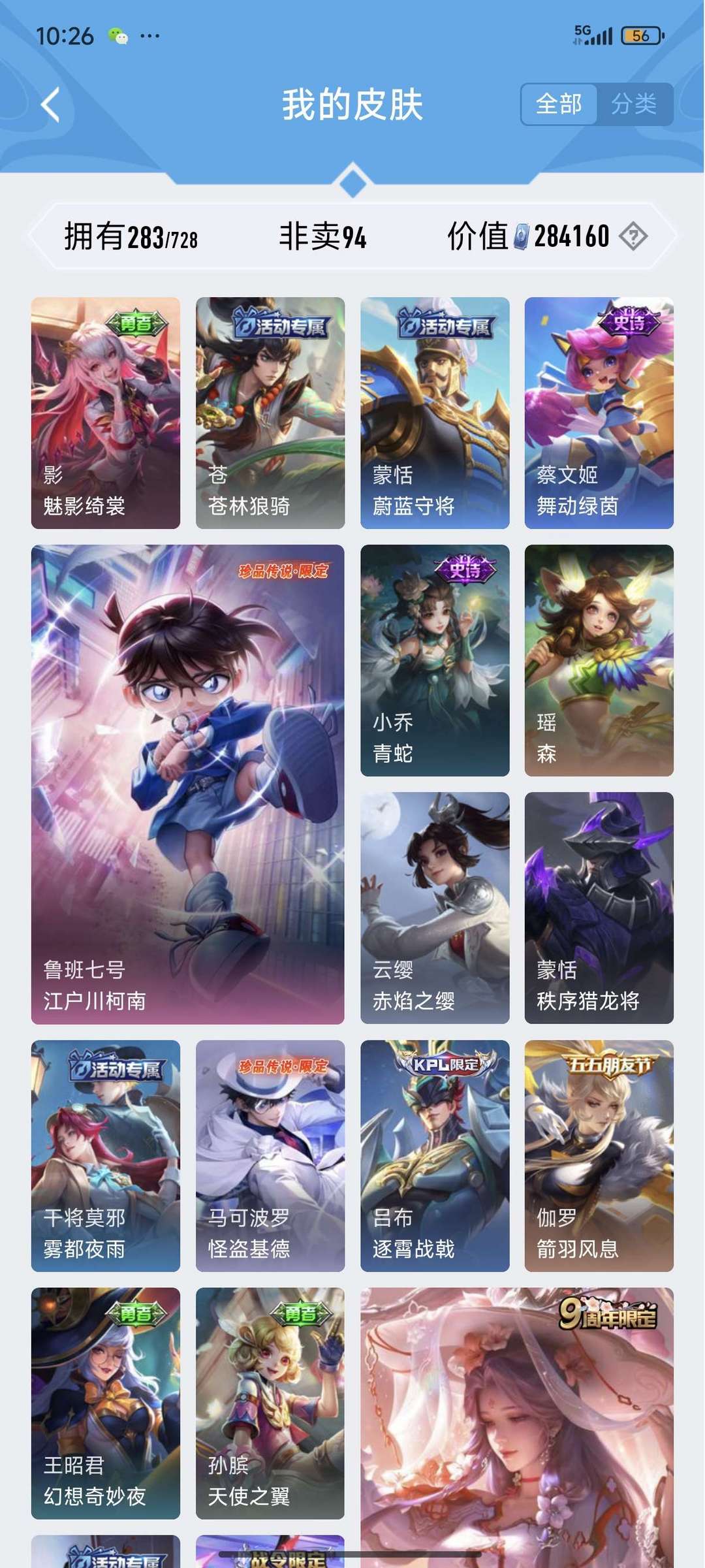Viewport: 705px width, 1568px height.
Task: Open the value help question-mark icon
Action: (633, 236)
